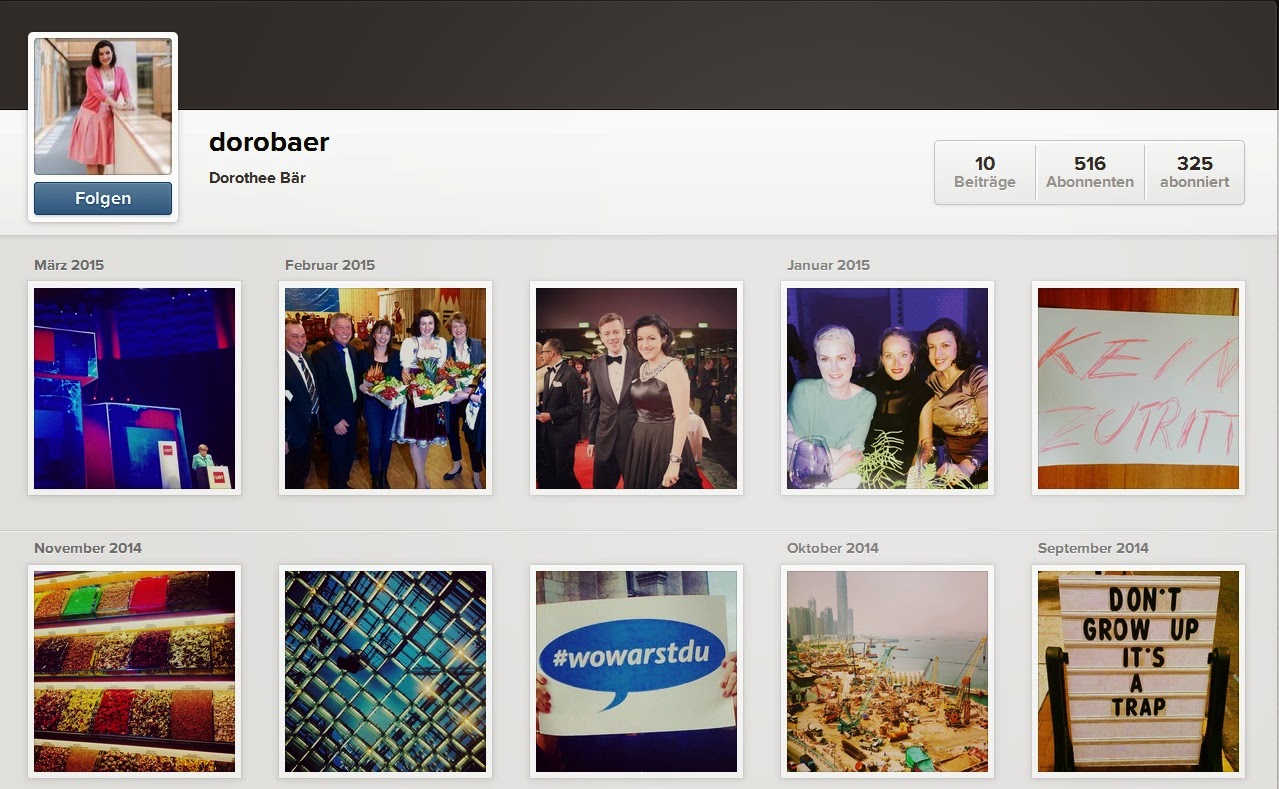Viewport: 1279px width, 789px height.
Task: Open the März 2015 stage photo
Action: [x=134, y=388]
